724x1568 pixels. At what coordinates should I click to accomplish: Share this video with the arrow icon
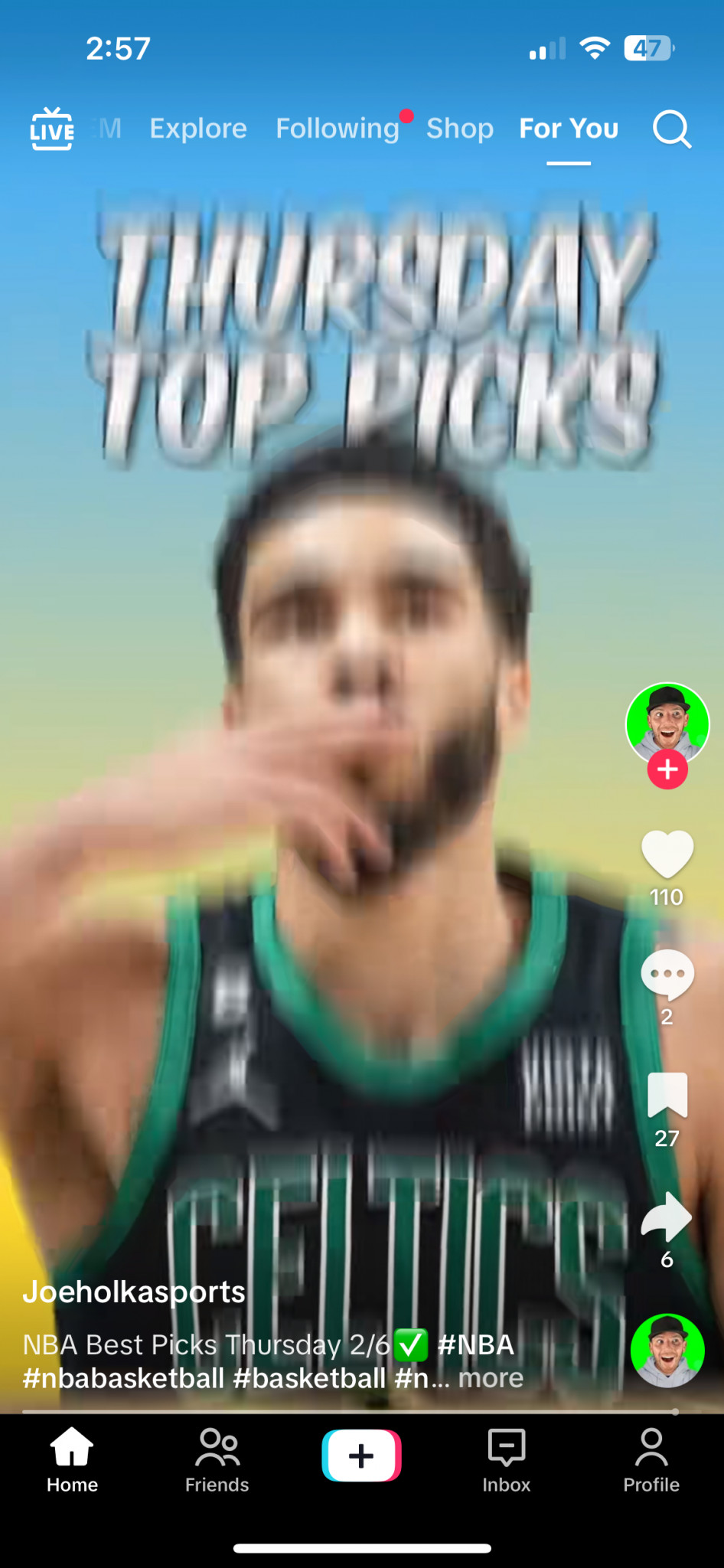click(x=667, y=1217)
